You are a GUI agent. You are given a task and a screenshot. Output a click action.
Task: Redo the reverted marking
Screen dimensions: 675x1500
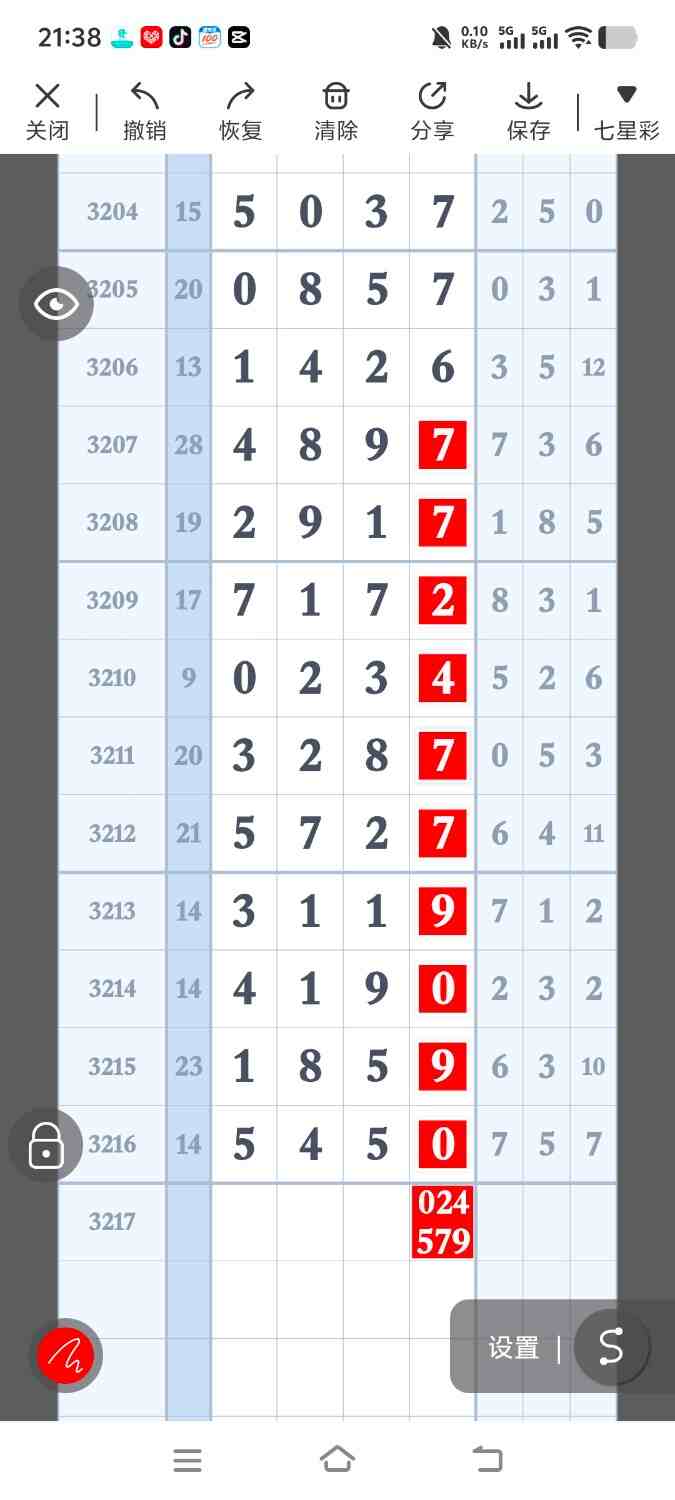pyautogui.click(x=240, y=111)
